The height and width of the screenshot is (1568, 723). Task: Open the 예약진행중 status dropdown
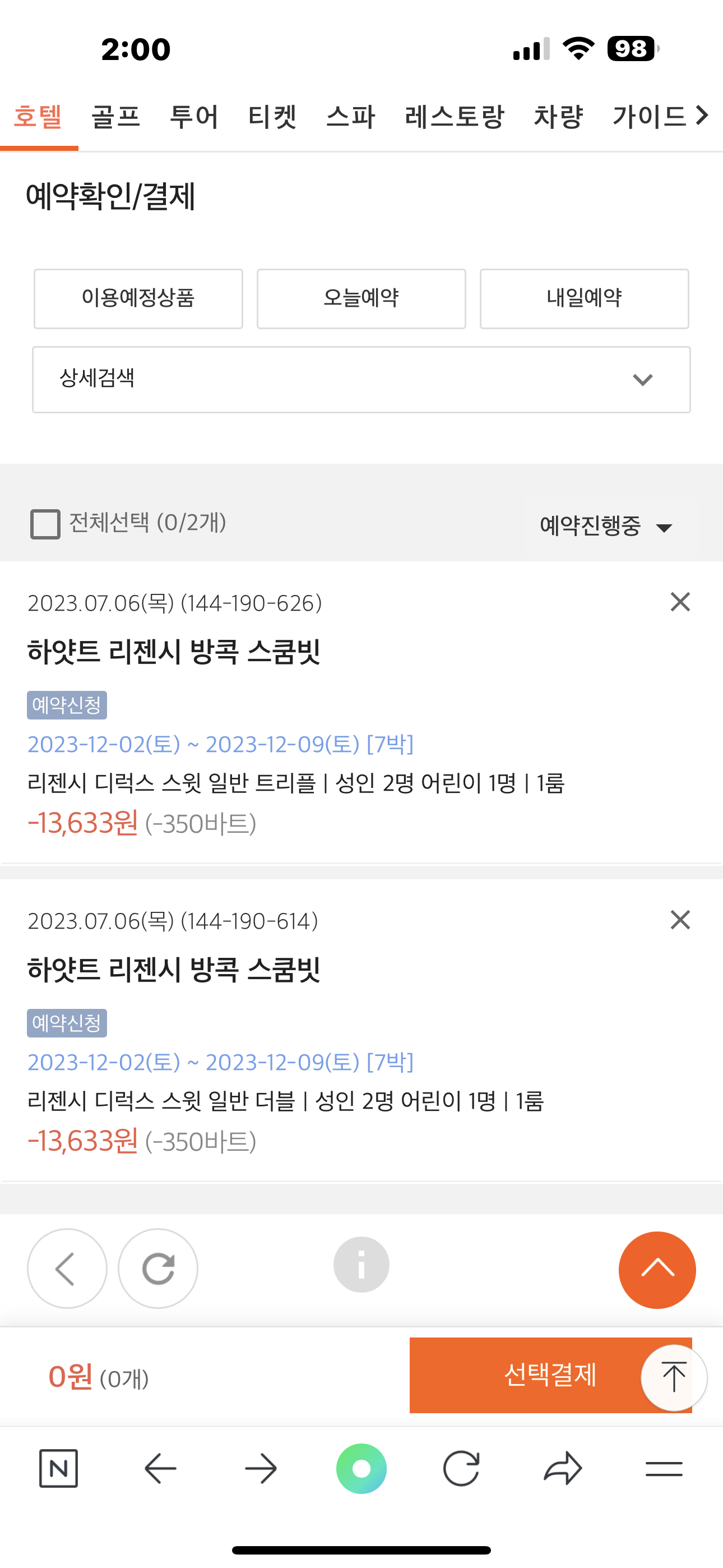(x=606, y=525)
